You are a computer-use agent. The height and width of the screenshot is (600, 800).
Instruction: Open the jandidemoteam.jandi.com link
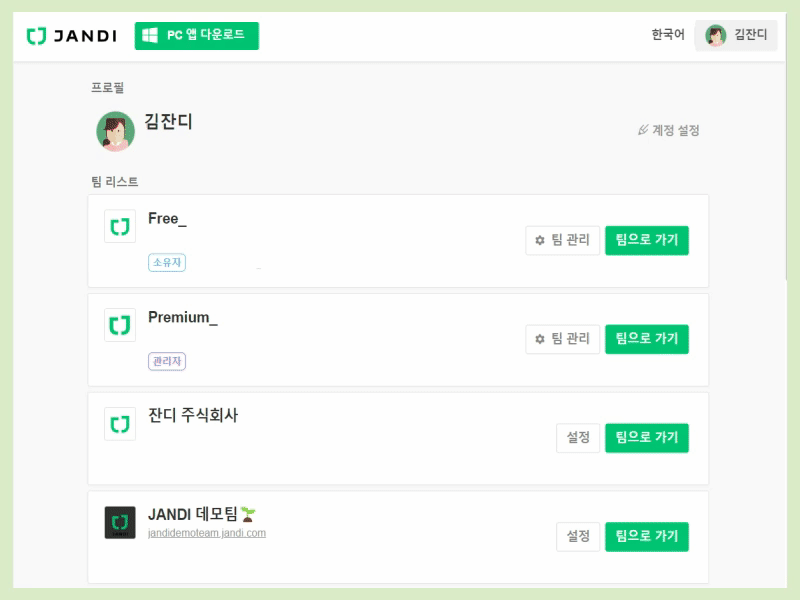207,533
